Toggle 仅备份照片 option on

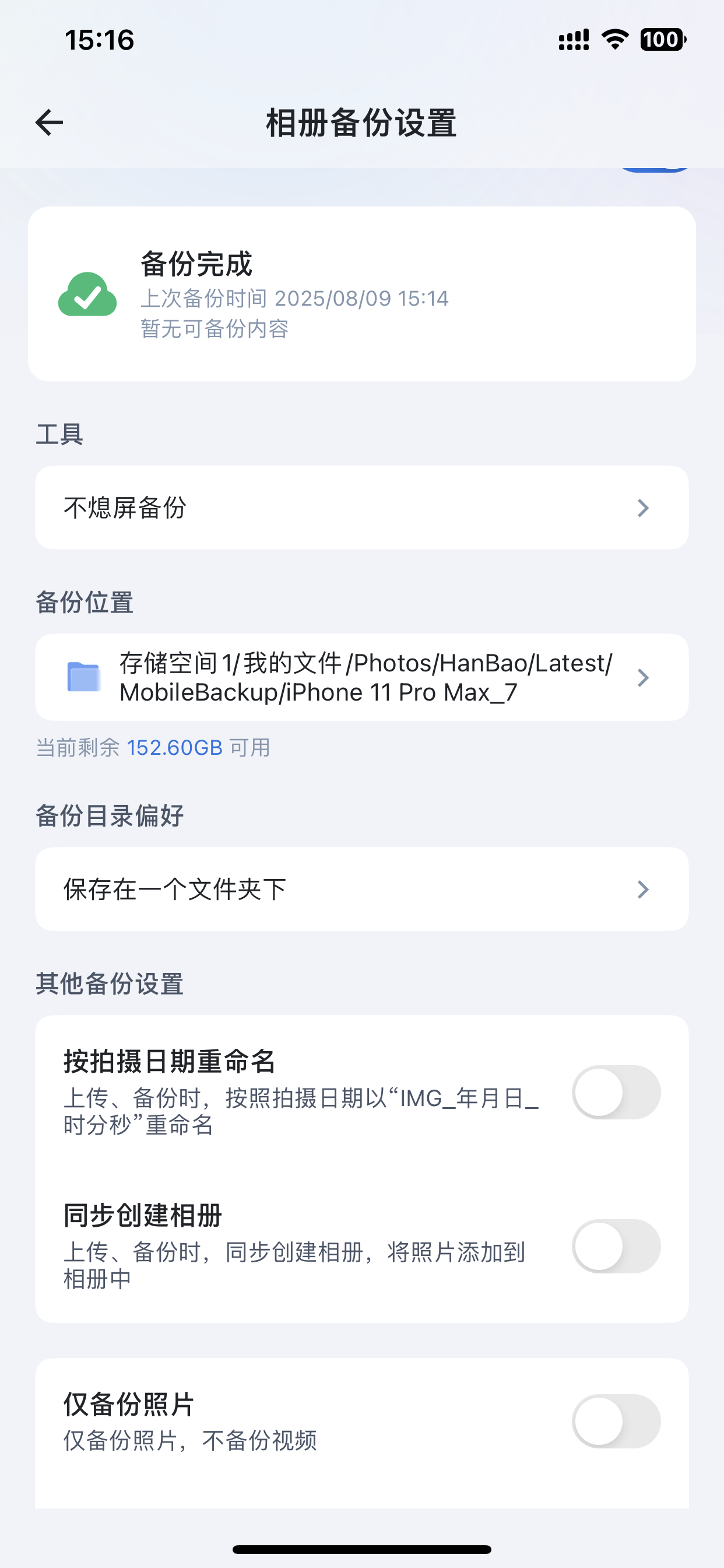[x=616, y=1422]
